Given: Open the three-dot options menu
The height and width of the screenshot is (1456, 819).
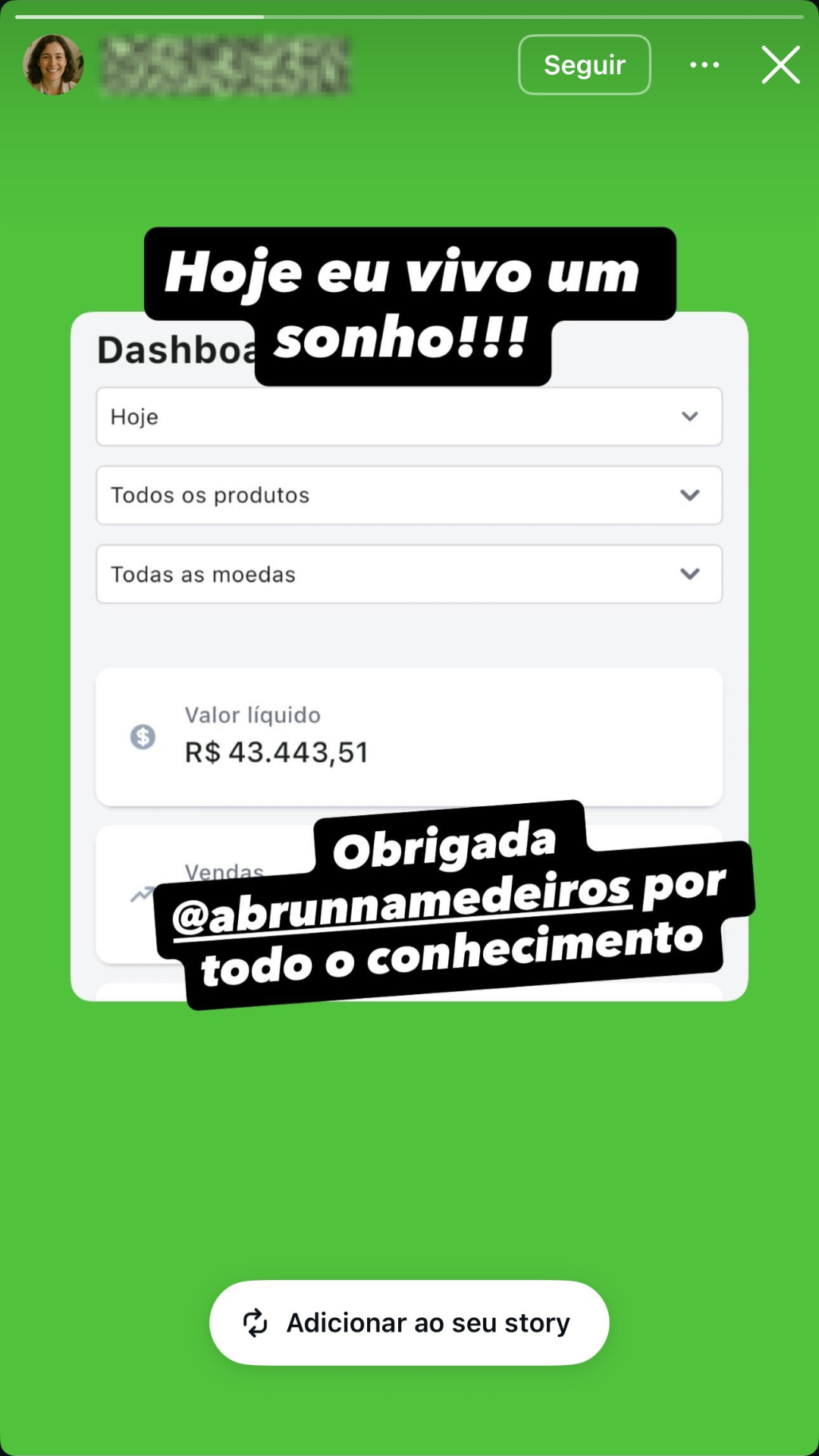Looking at the screenshot, I should [704, 65].
